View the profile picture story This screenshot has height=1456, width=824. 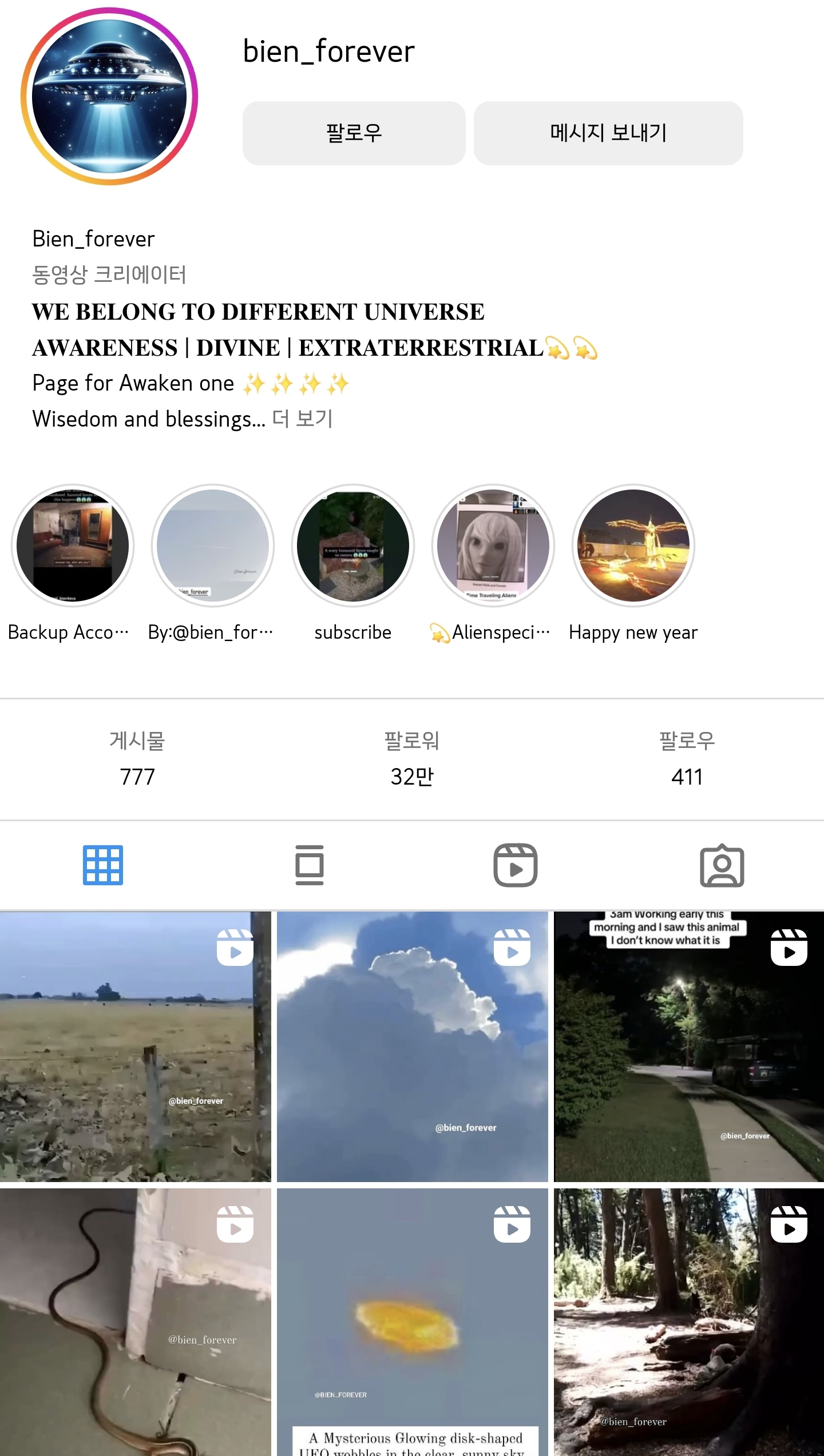[x=109, y=96]
